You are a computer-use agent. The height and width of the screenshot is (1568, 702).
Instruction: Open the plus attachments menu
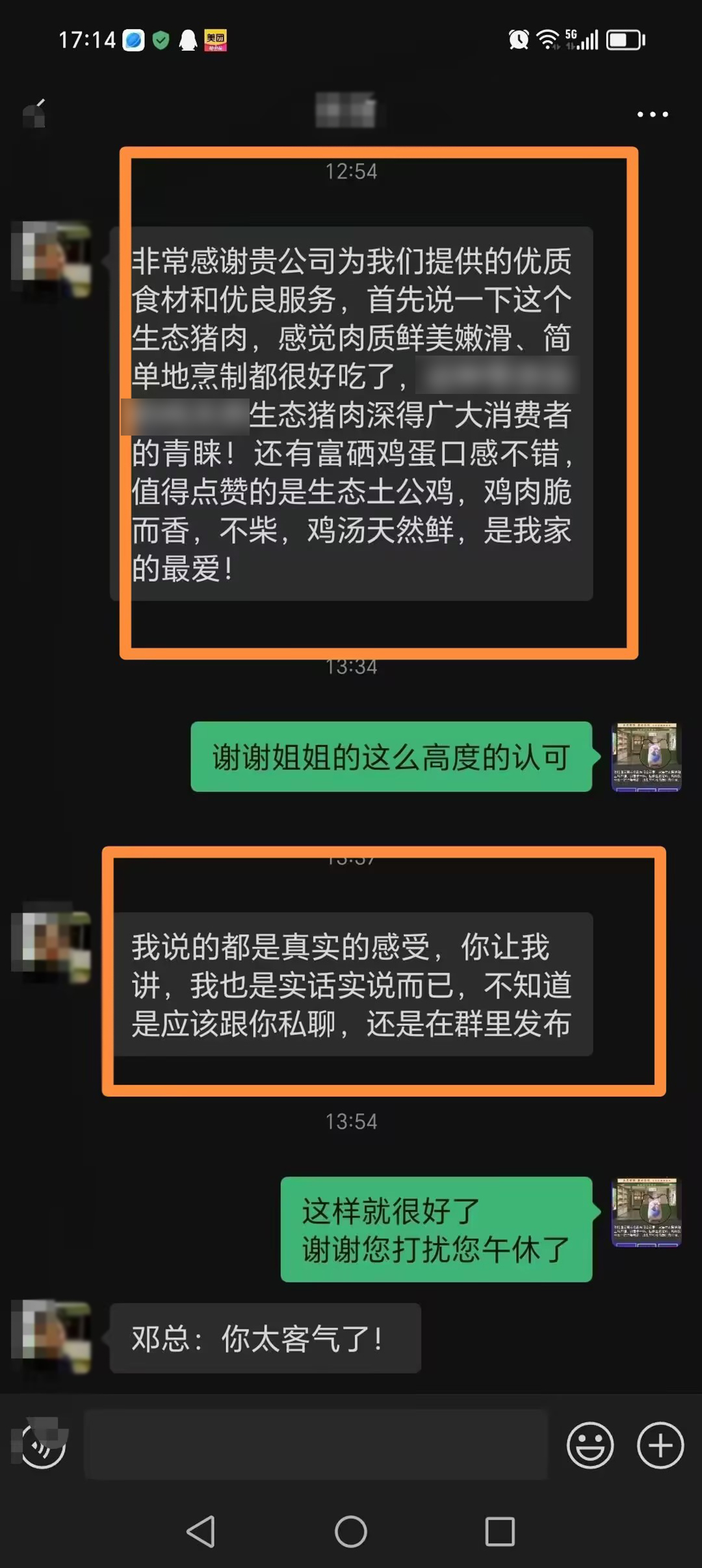tap(660, 1445)
